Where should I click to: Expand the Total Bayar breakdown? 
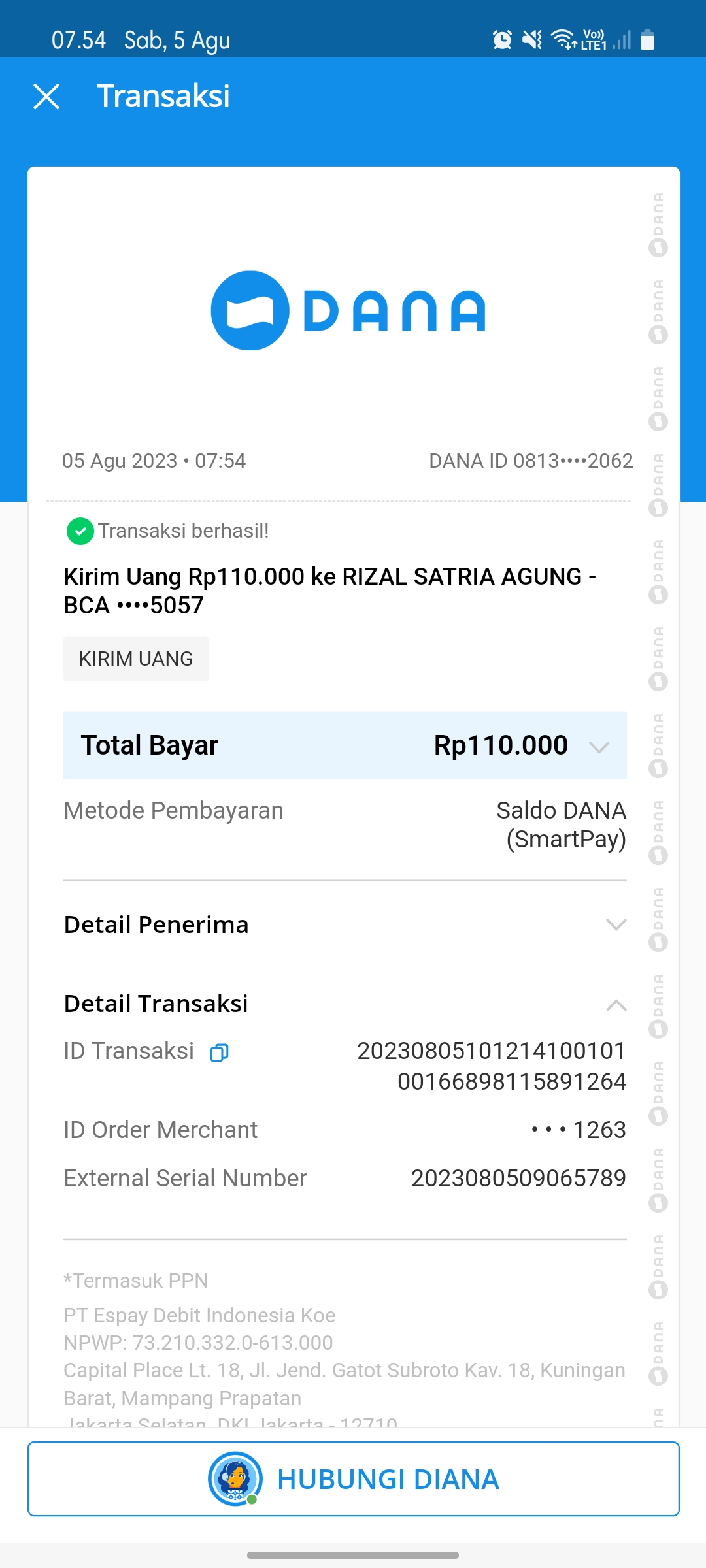pos(599,747)
